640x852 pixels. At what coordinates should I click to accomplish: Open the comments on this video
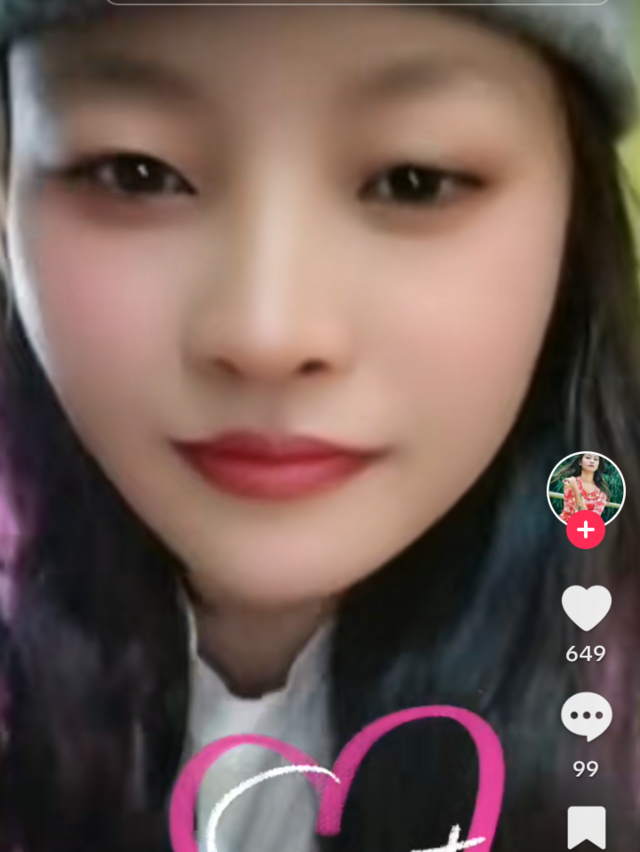click(586, 716)
